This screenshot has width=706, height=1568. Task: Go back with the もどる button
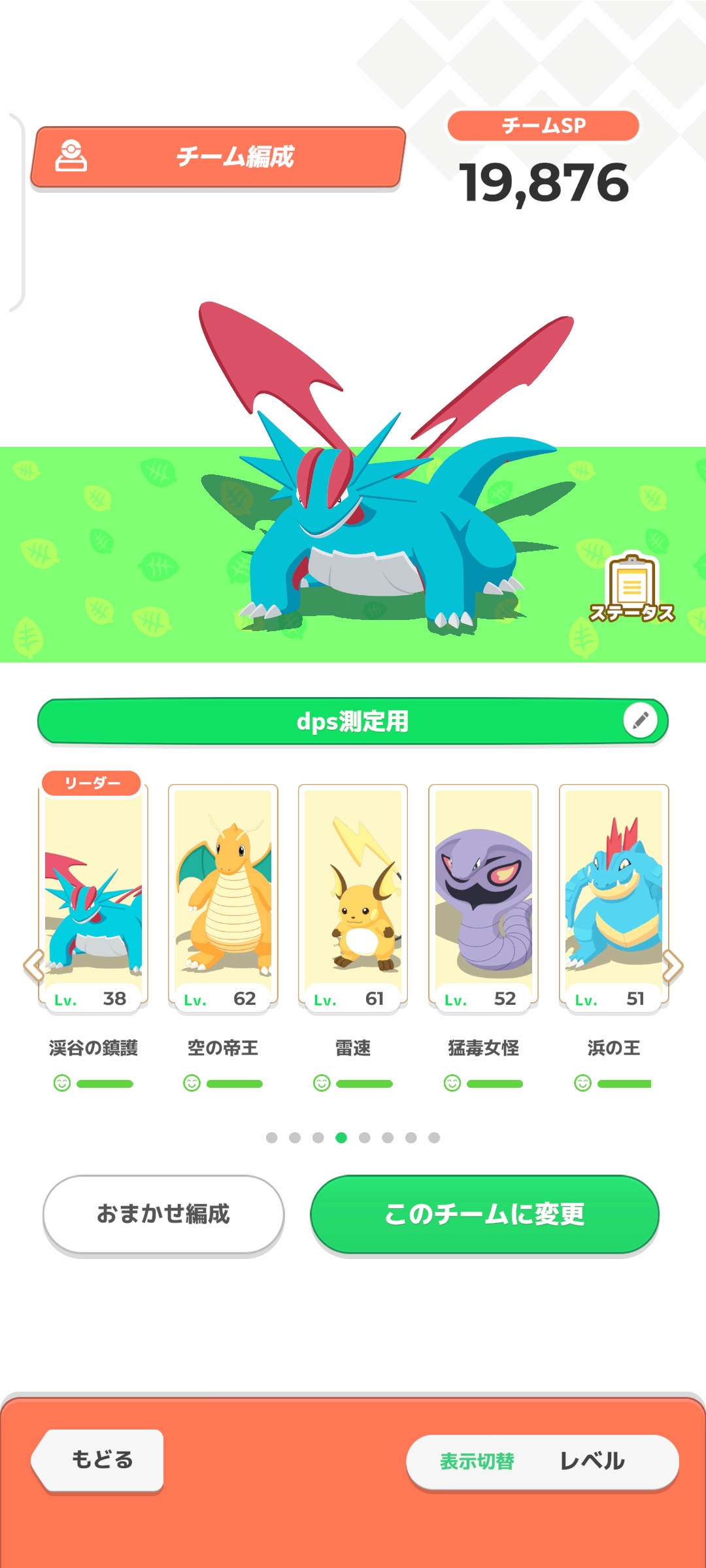pyautogui.click(x=102, y=1460)
